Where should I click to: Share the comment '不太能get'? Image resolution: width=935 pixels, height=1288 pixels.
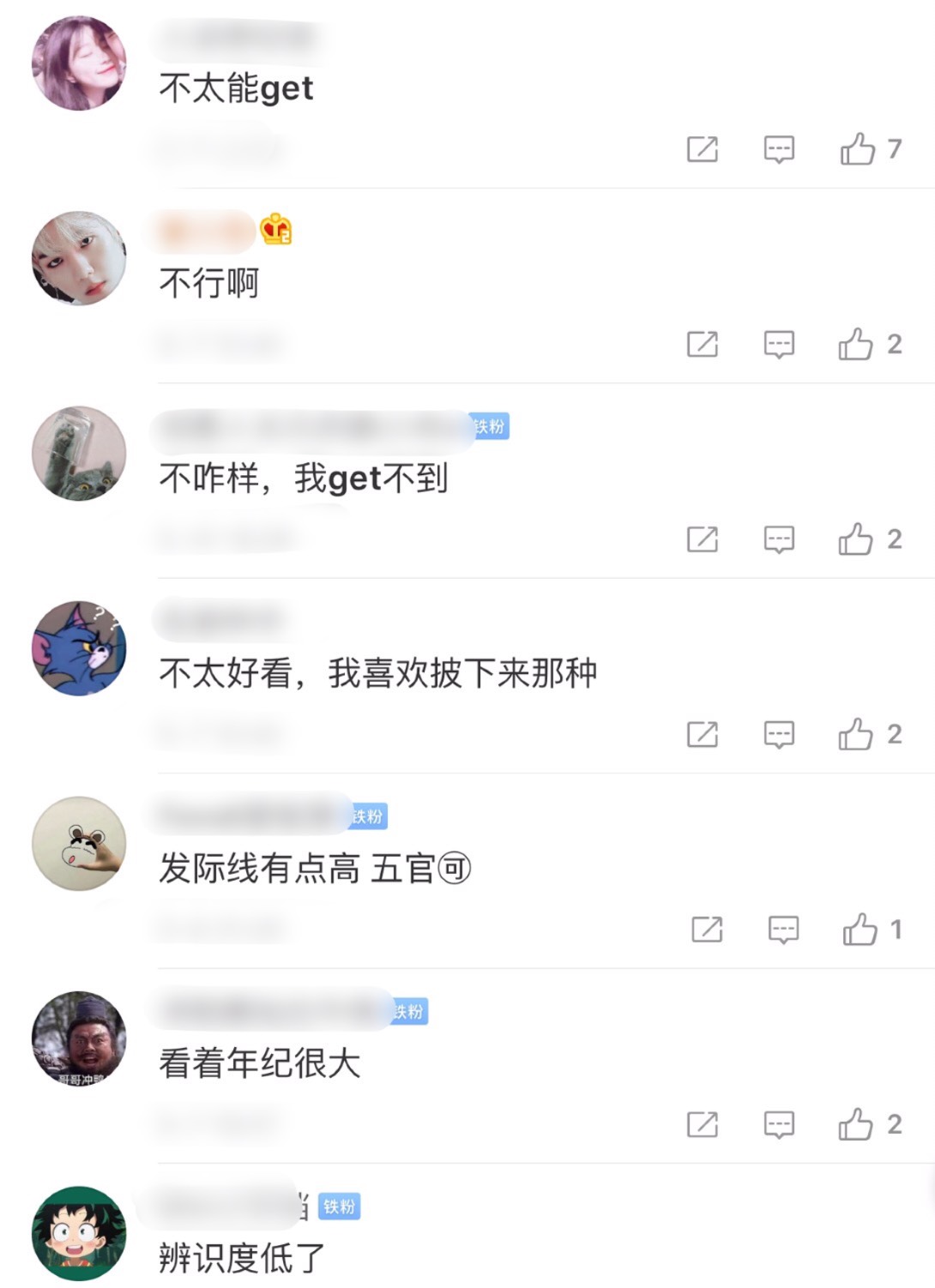point(703,149)
